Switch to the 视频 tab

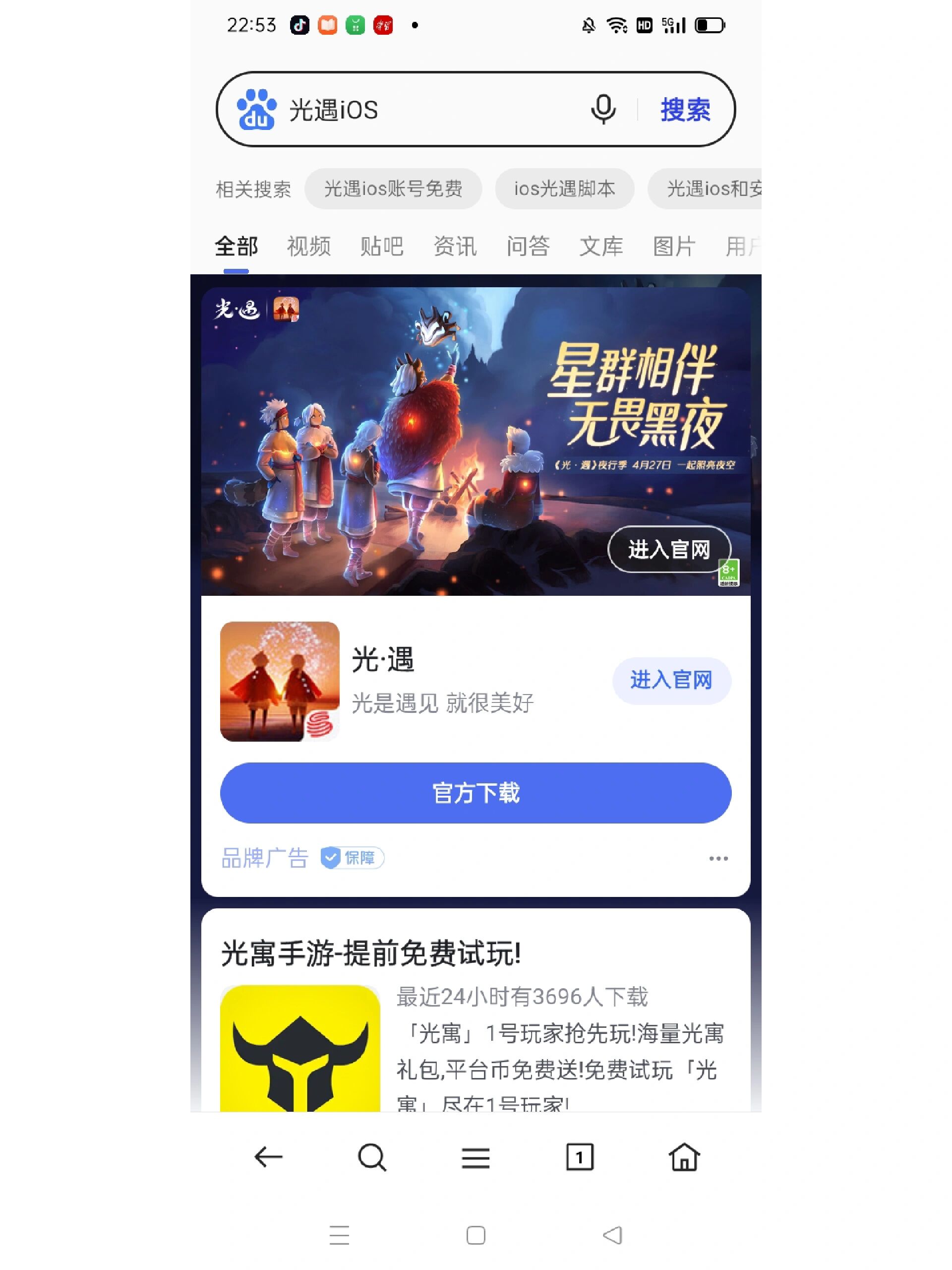(x=309, y=246)
